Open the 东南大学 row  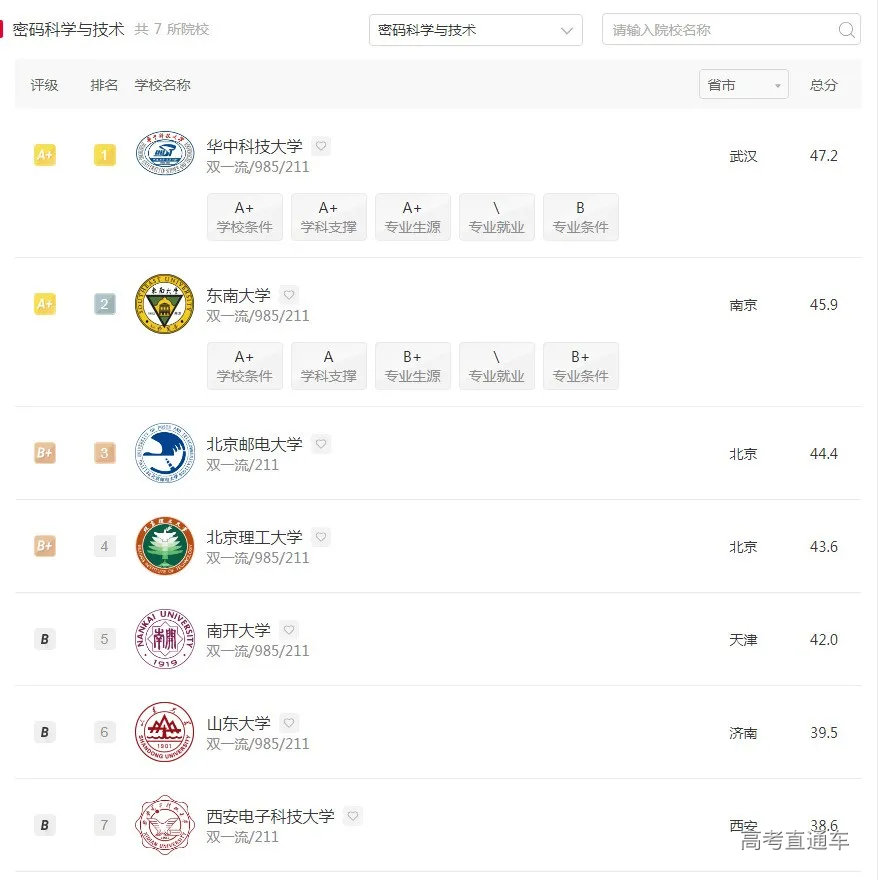(238, 295)
